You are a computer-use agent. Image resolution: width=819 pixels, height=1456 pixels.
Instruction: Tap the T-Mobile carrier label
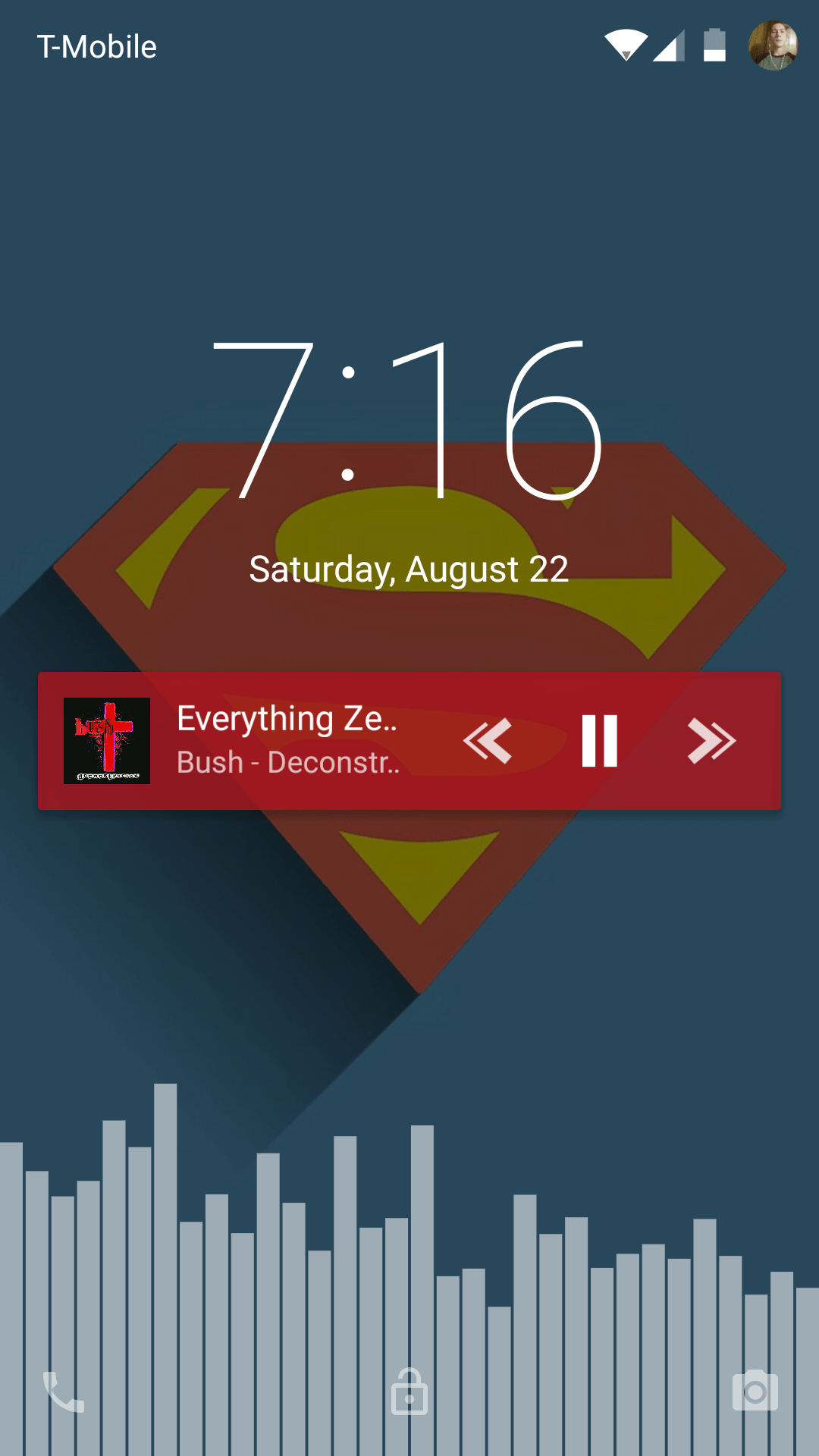(x=97, y=45)
